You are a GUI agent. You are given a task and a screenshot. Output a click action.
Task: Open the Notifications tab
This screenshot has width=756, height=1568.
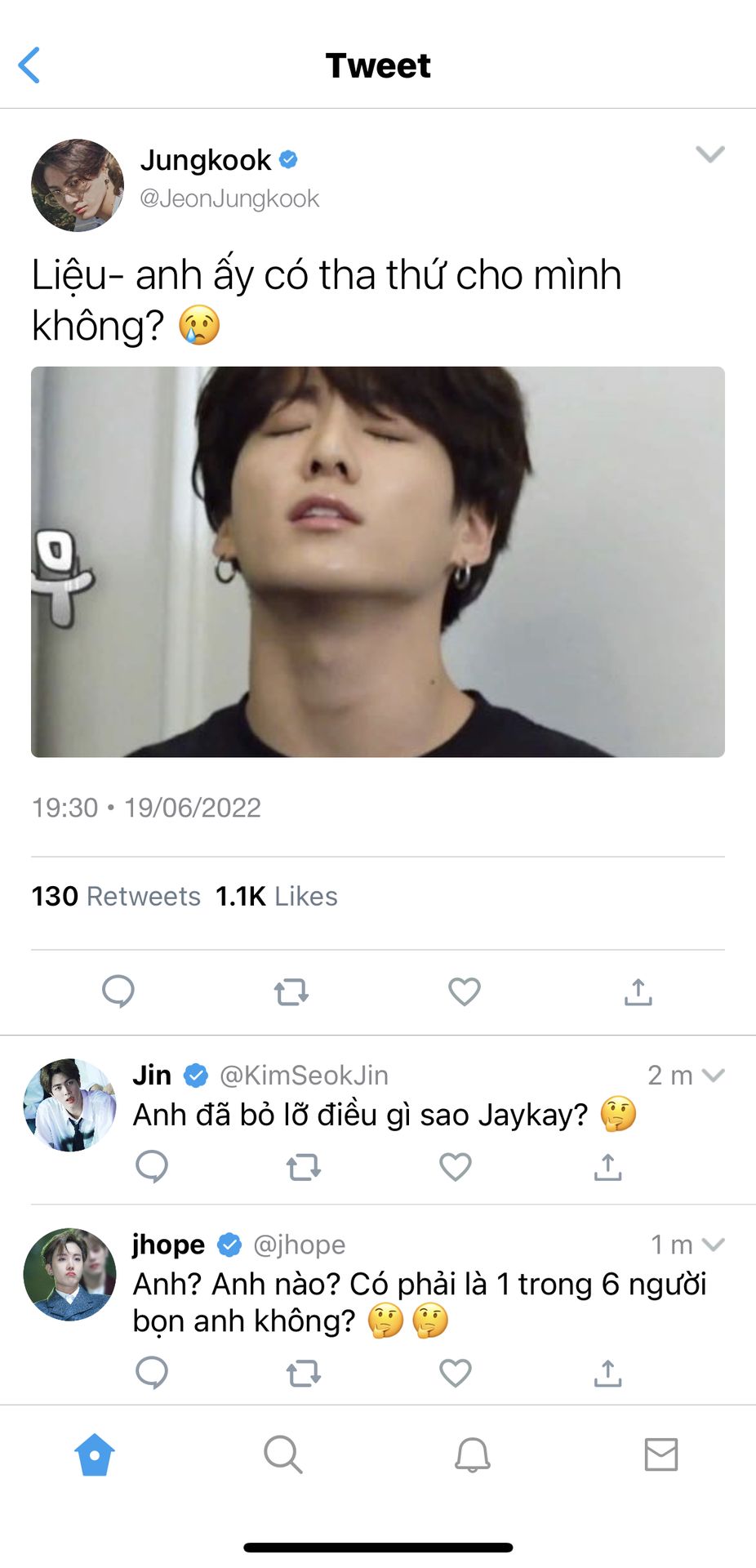point(472,1454)
